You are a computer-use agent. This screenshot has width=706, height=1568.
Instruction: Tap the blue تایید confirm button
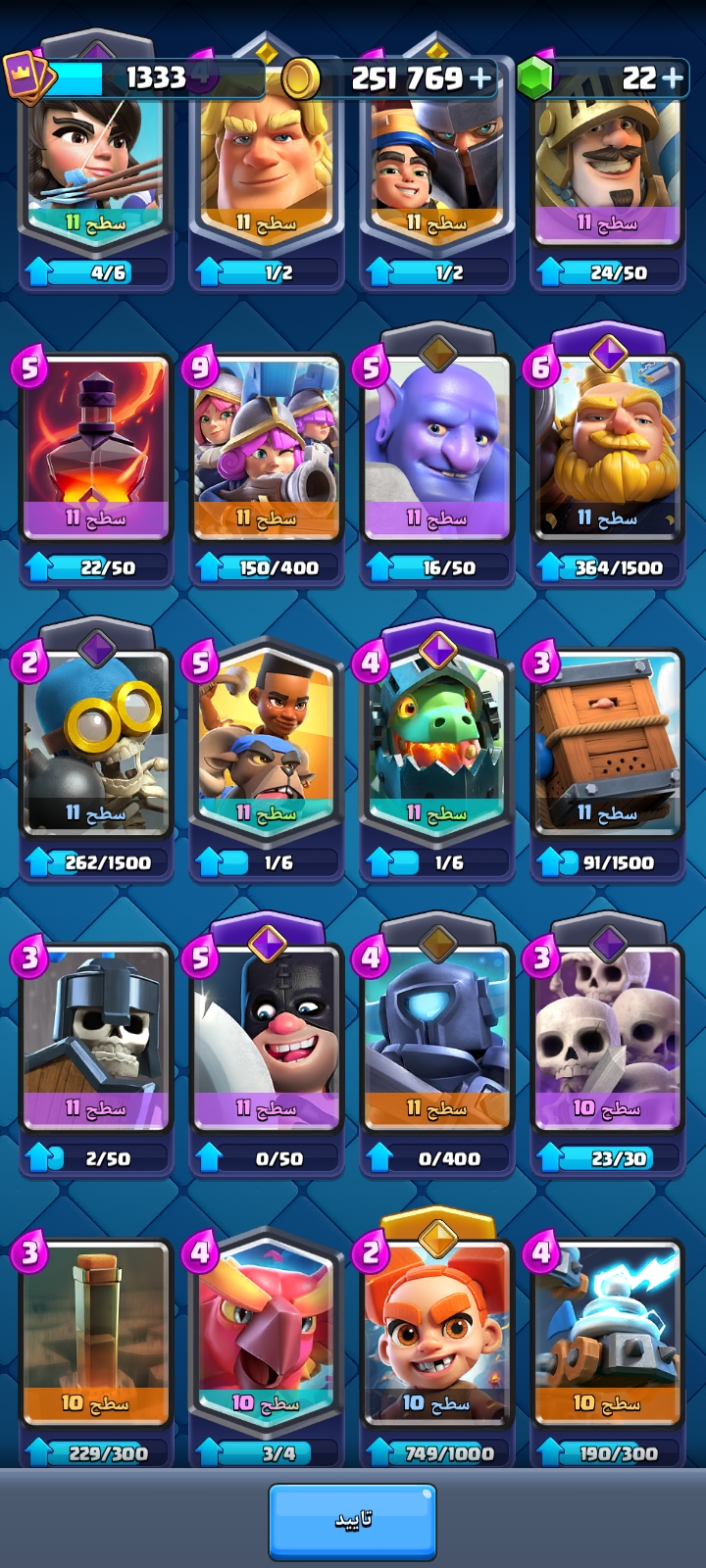[x=353, y=1521]
